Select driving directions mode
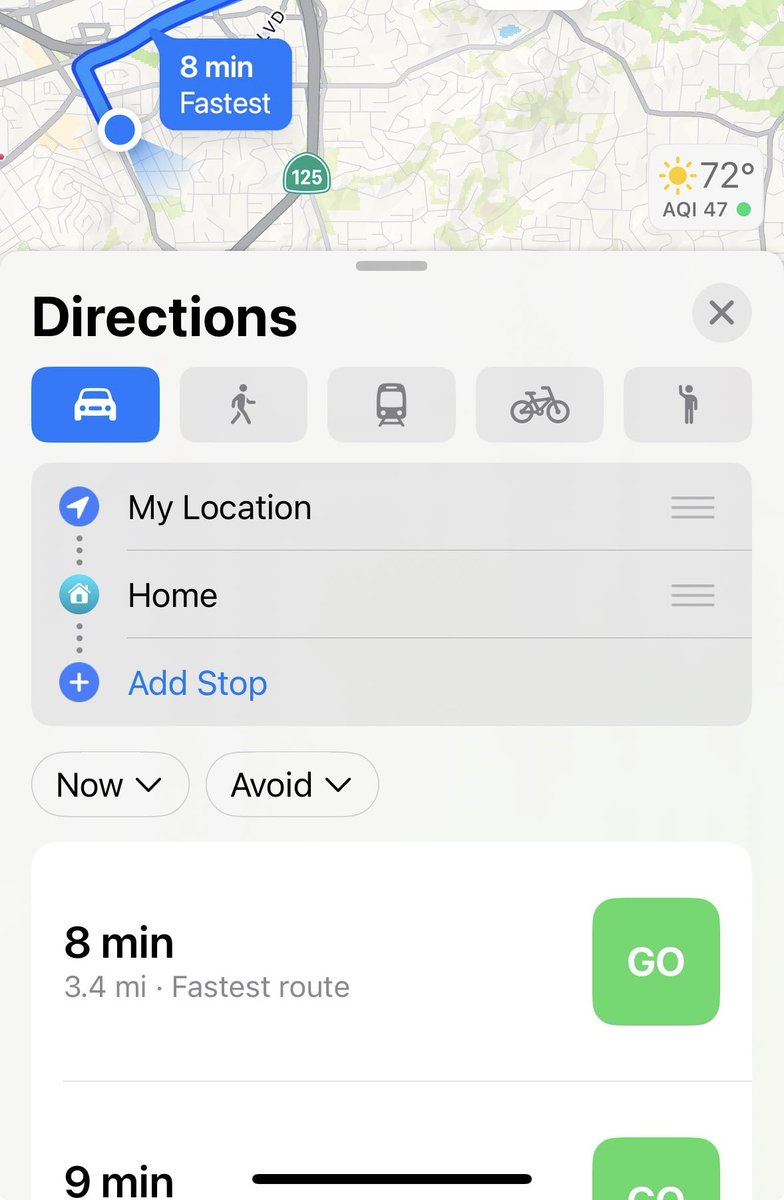This screenshot has width=784, height=1200. tap(95, 405)
